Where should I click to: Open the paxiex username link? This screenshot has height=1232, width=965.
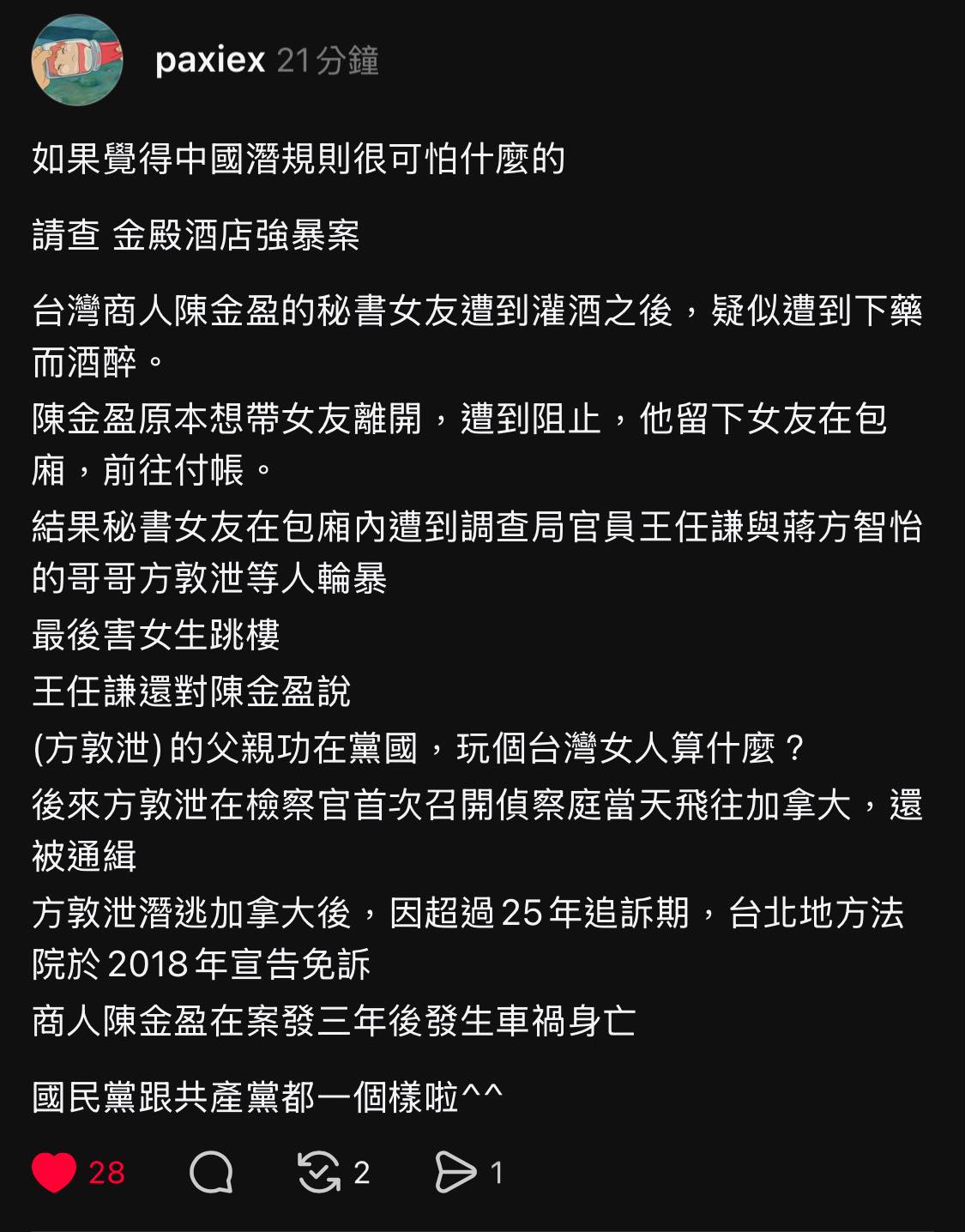click(210, 60)
